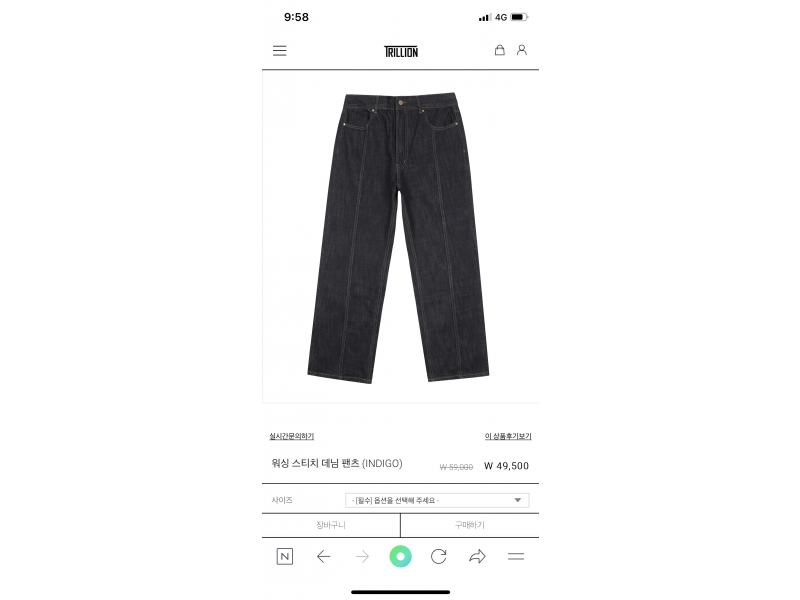Open the browser menu lines icon

pos(516,556)
